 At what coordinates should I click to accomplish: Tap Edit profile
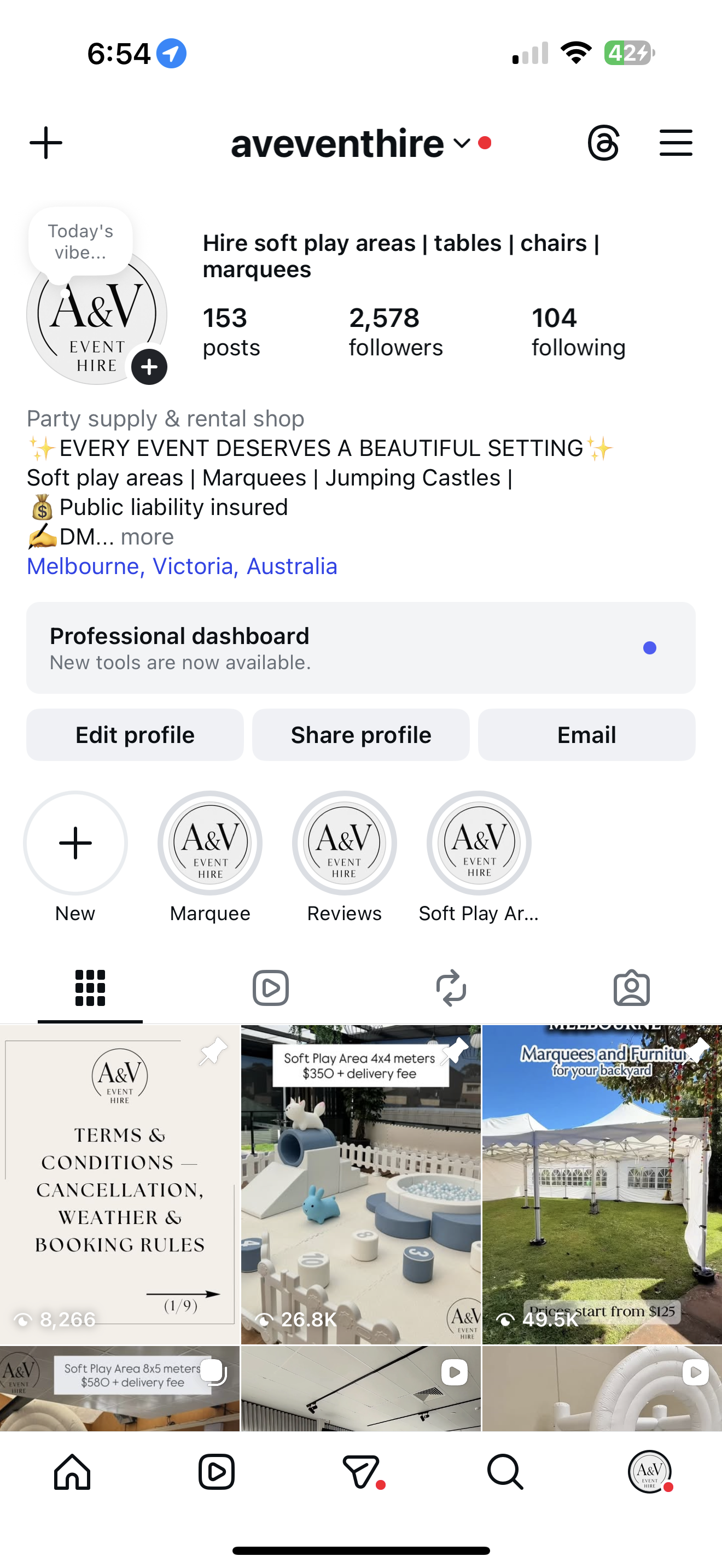click(135, 735)
